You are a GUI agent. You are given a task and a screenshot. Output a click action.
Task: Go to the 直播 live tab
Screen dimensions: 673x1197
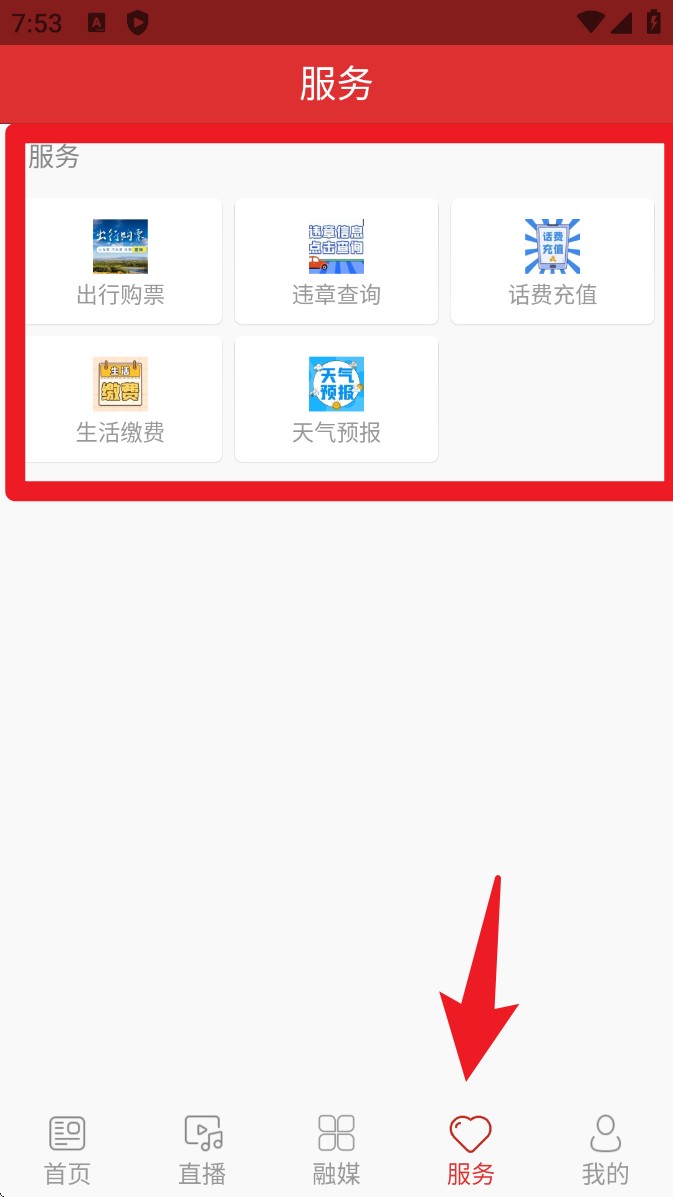point(202,1149)
